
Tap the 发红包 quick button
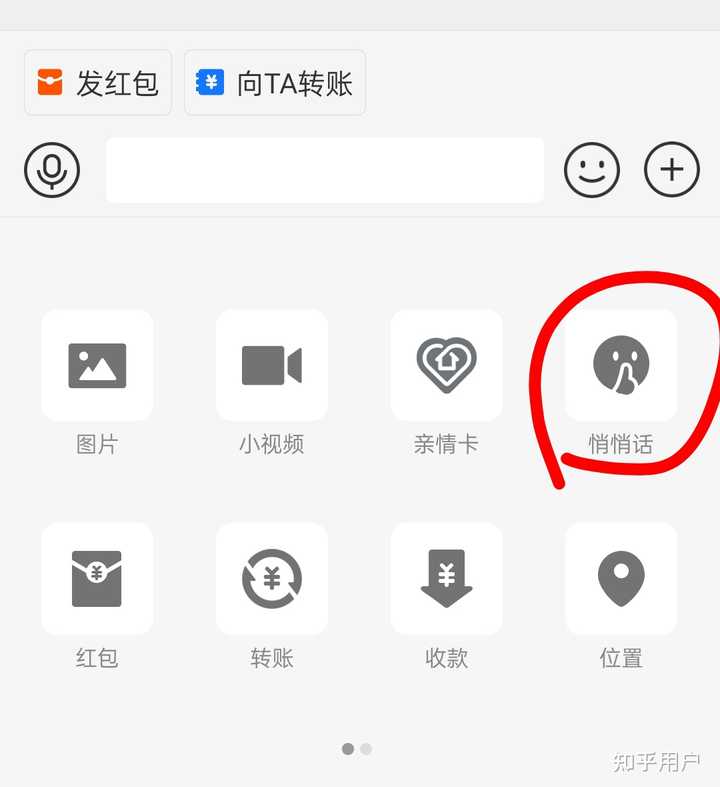click(98, 82)
